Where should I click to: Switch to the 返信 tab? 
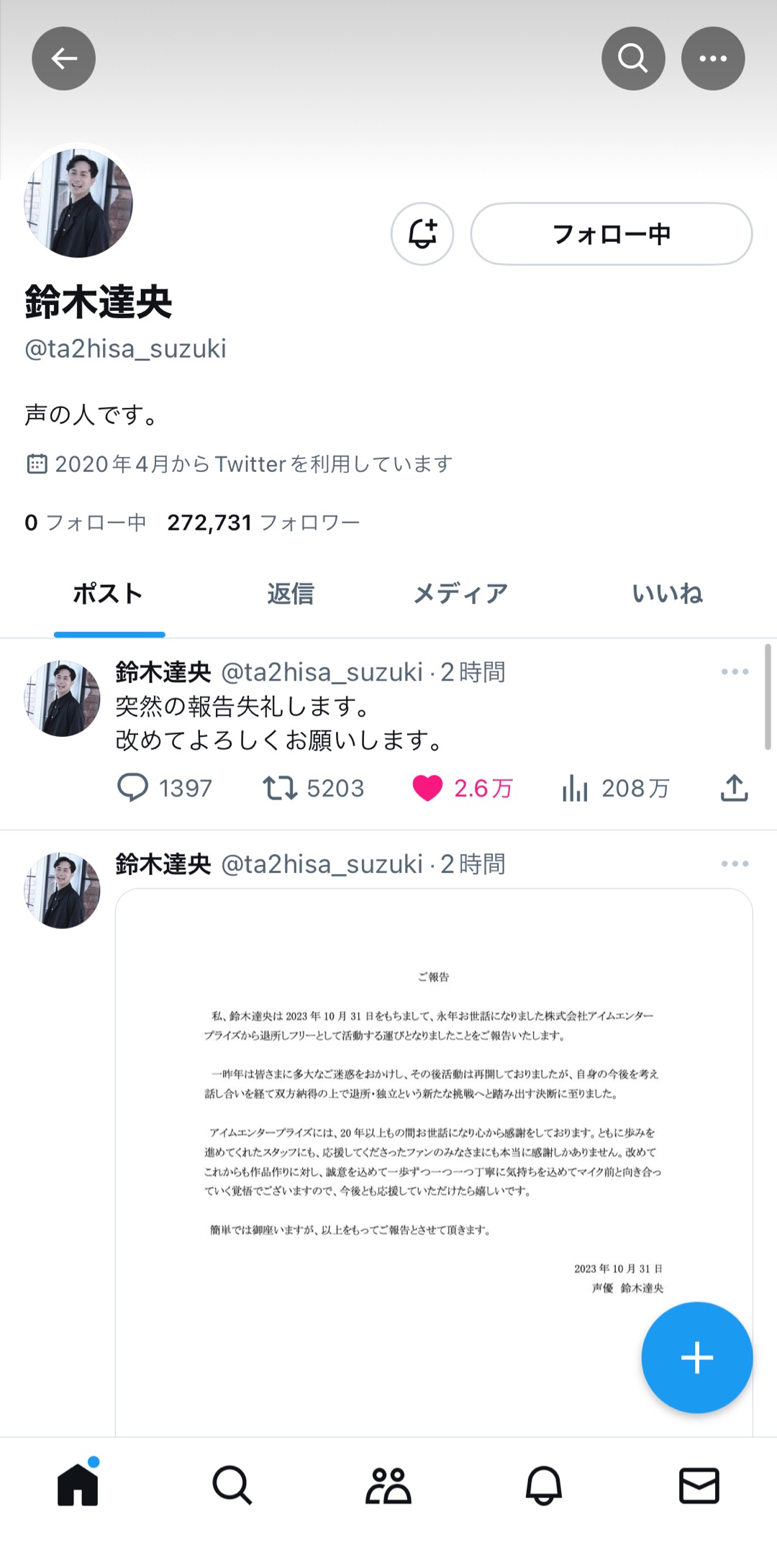coord(291,594)
